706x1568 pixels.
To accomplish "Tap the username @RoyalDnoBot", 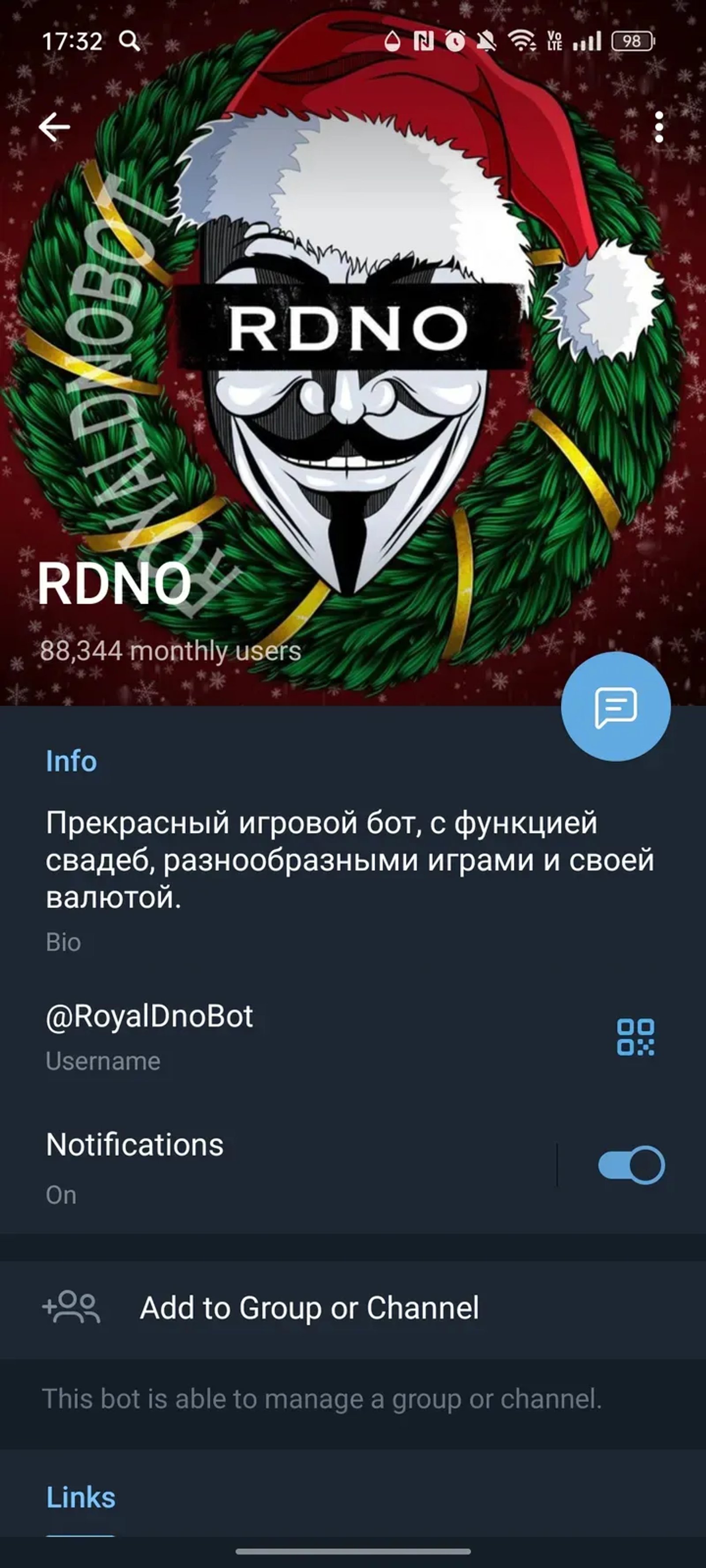I will point(150,1015).
